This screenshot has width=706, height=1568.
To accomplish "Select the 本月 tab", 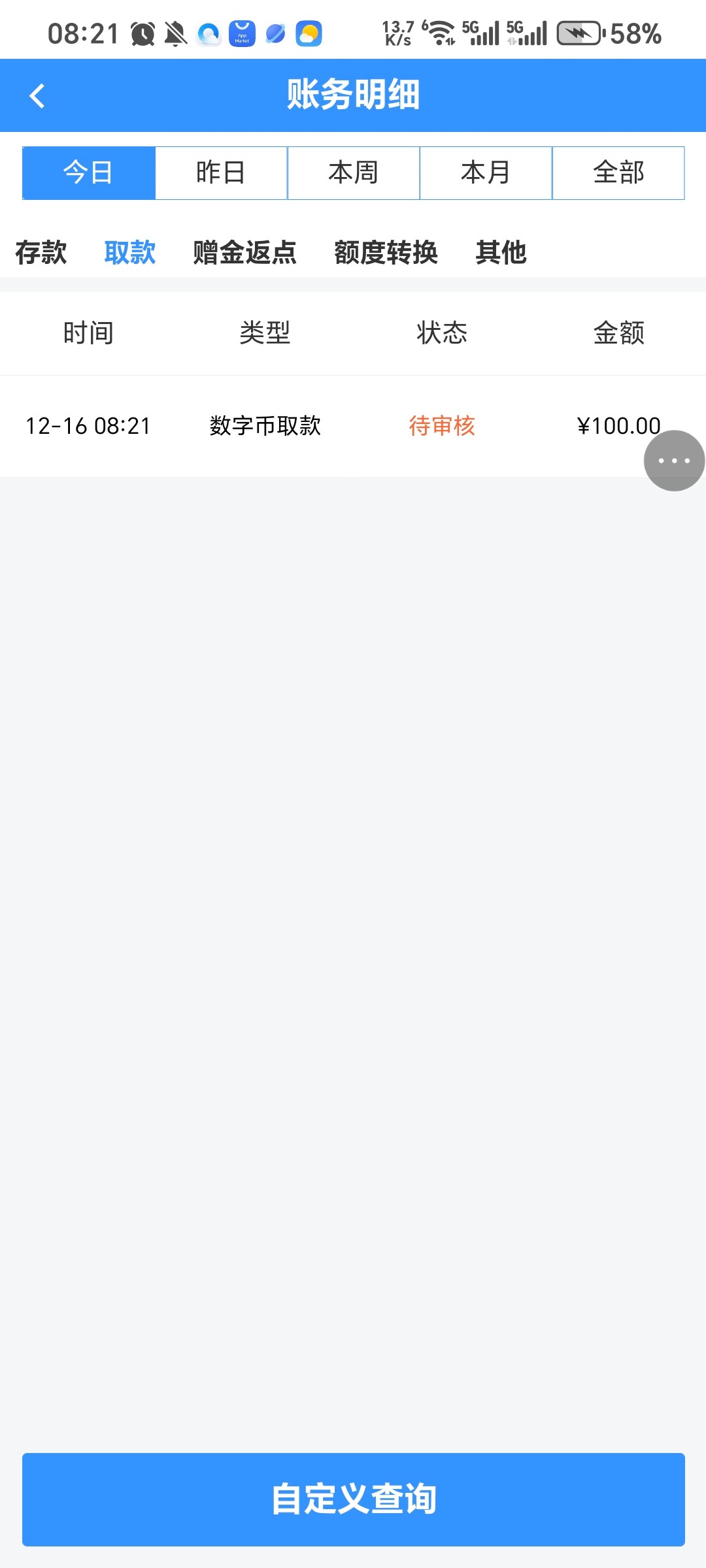I will [486, 172].
